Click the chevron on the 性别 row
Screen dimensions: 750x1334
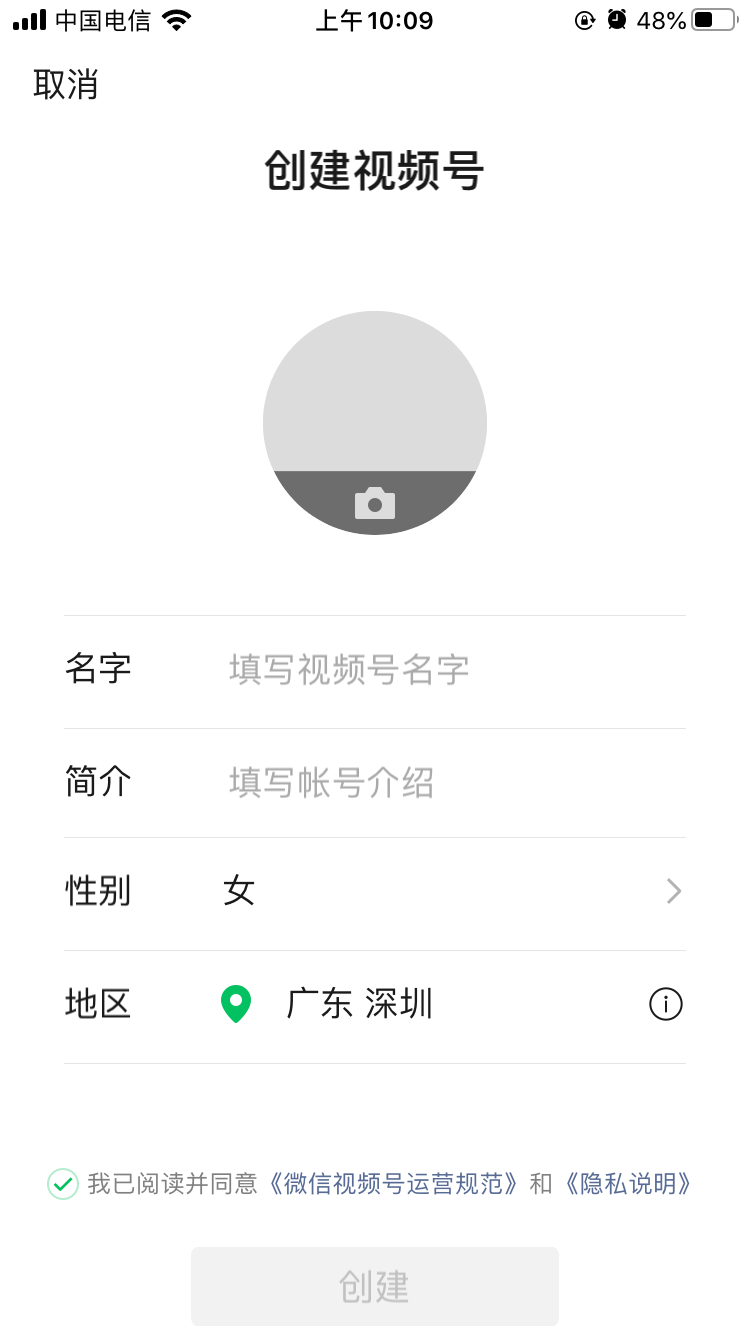click(x=674, y=890)
